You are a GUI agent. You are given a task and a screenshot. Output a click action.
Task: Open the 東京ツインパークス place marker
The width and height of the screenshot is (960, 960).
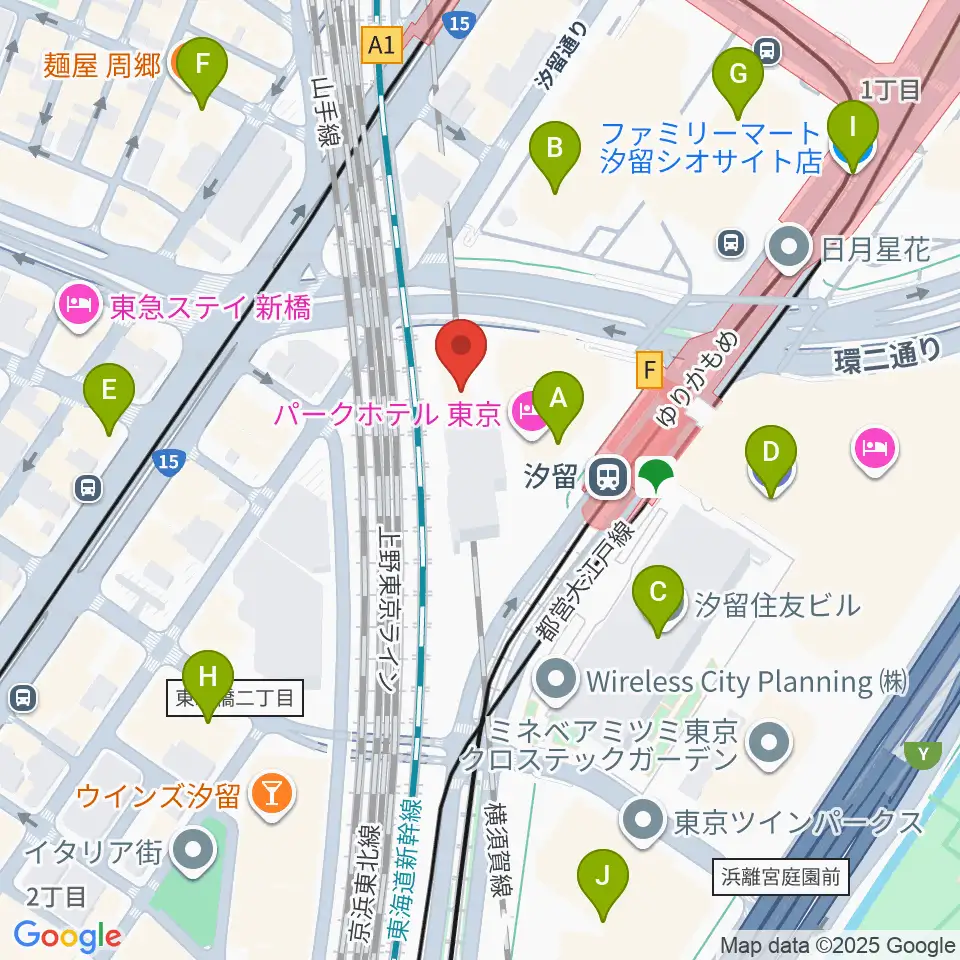[x=643, y=820]
